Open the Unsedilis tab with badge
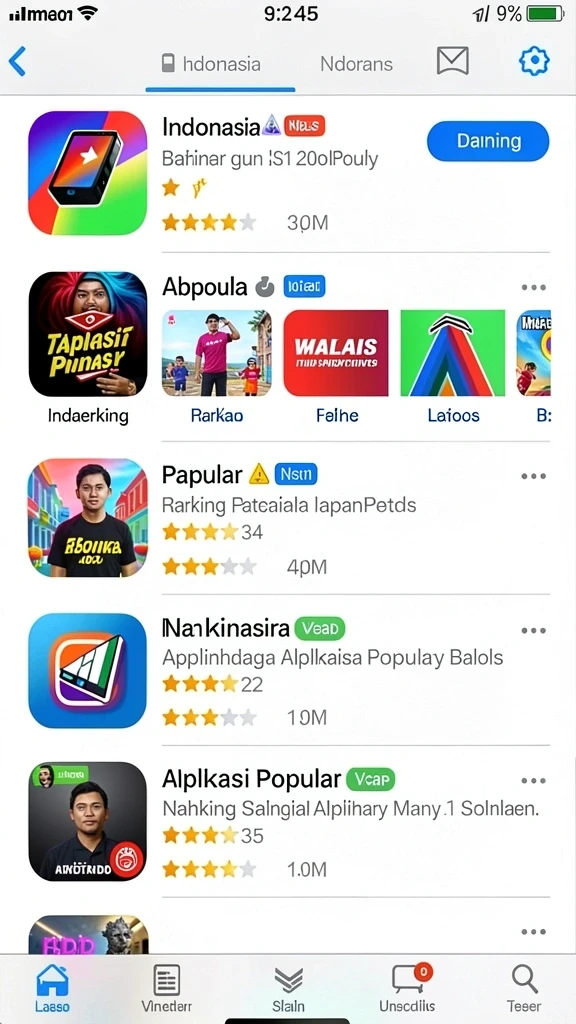This screenshot has width=576, height=1024. [408, 989]
